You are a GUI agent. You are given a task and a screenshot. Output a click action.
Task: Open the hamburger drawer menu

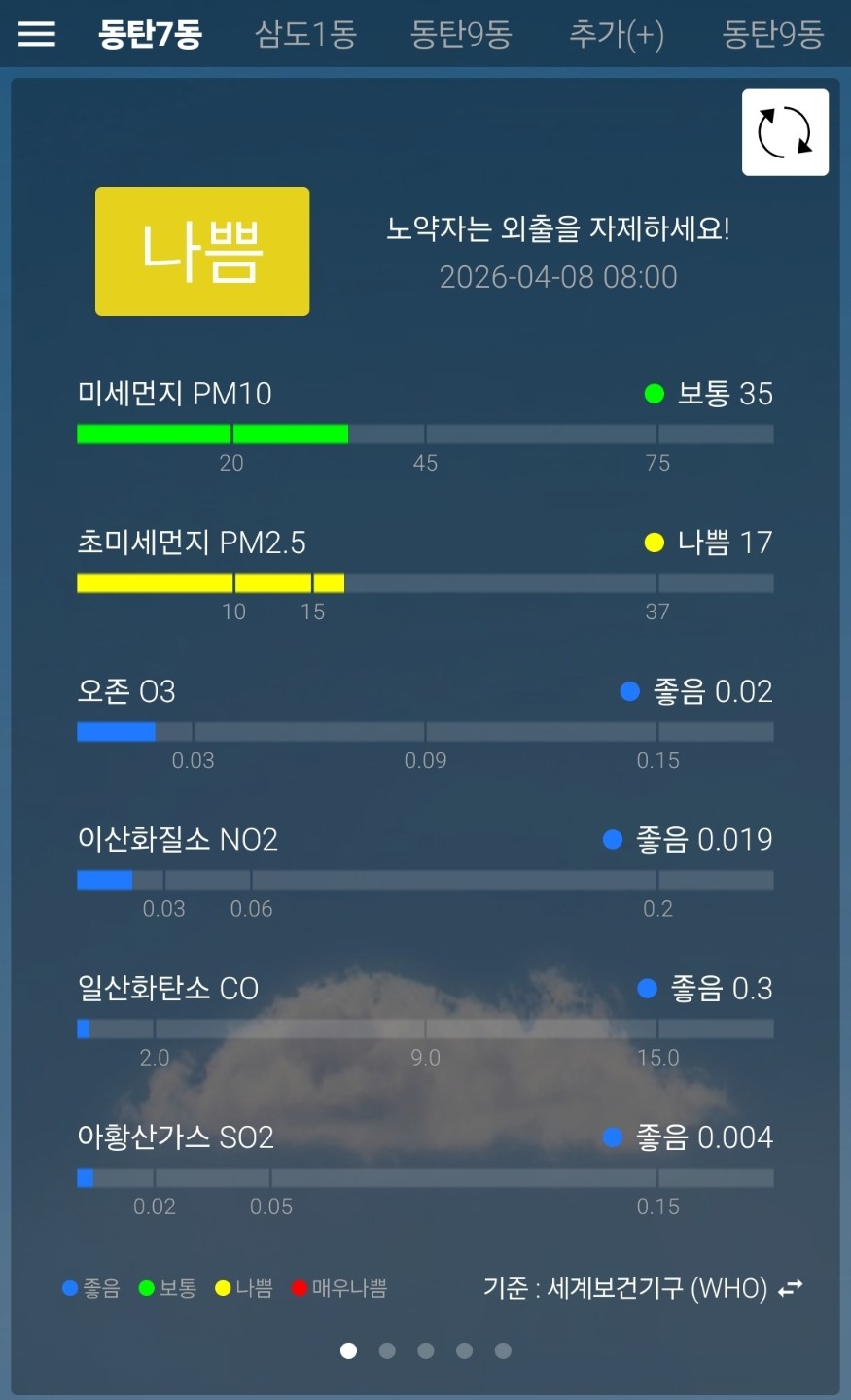pos(36,34)
